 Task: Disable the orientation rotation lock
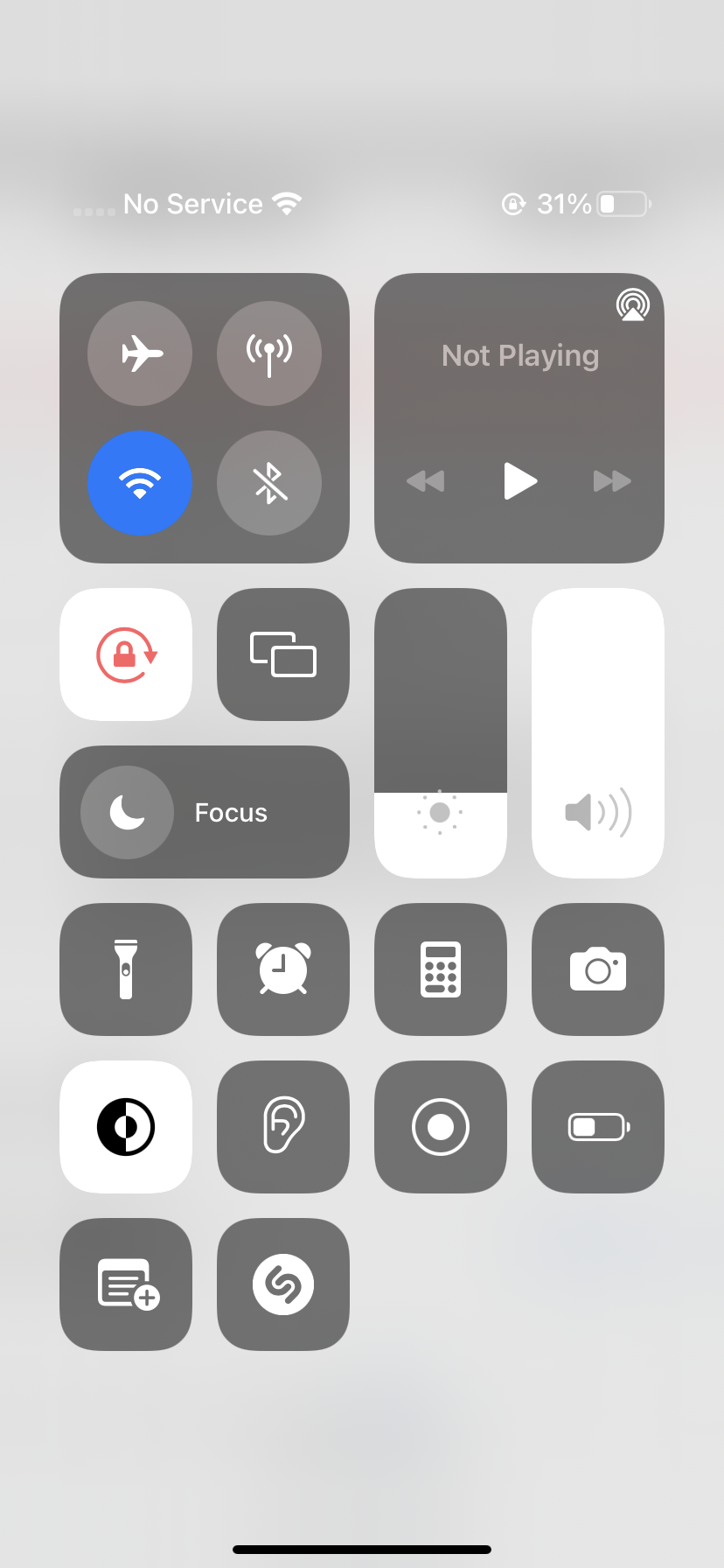tap(126, 654)
